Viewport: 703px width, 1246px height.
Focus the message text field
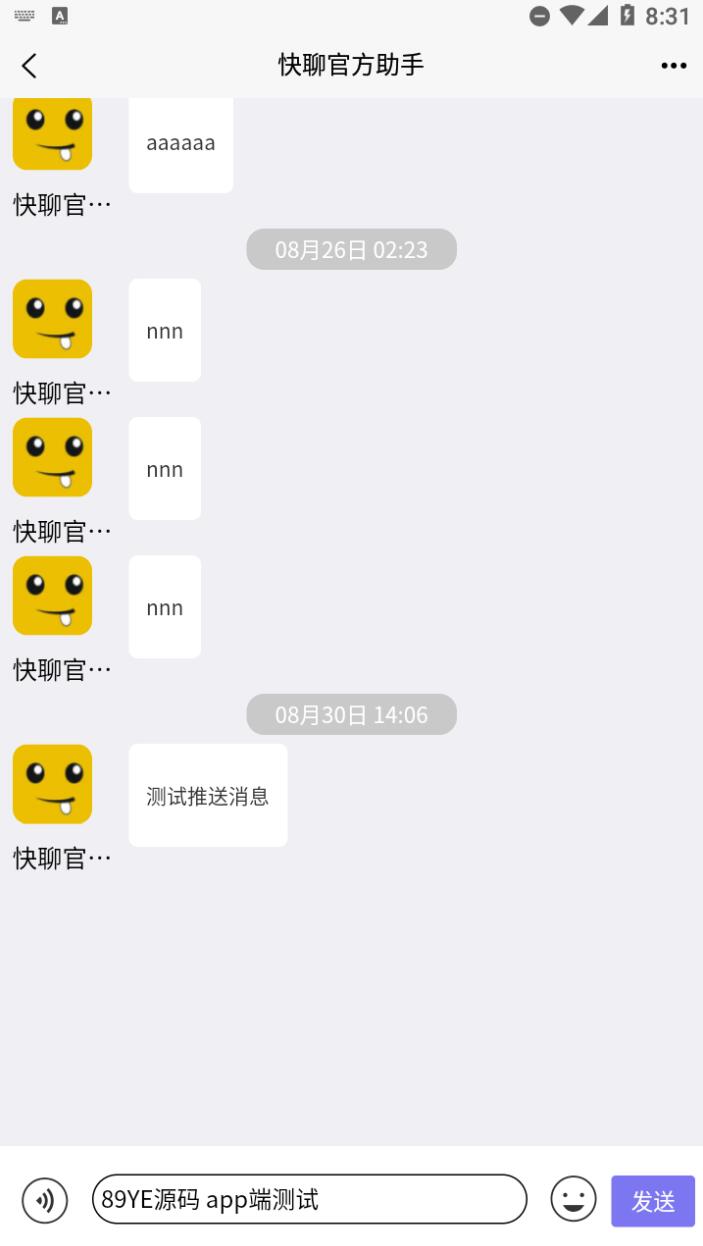click(309, 1199)
